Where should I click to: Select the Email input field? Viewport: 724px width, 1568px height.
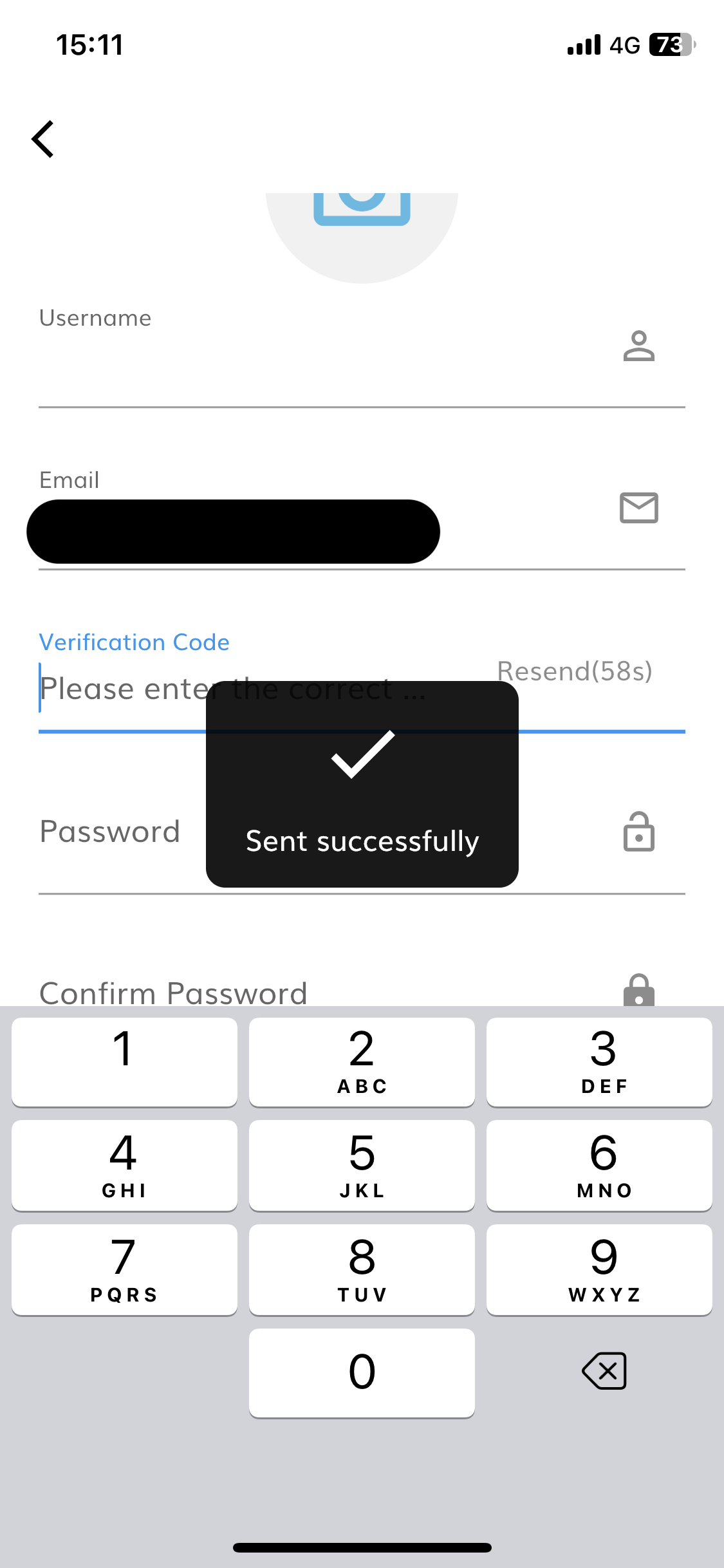coord(322,533)
